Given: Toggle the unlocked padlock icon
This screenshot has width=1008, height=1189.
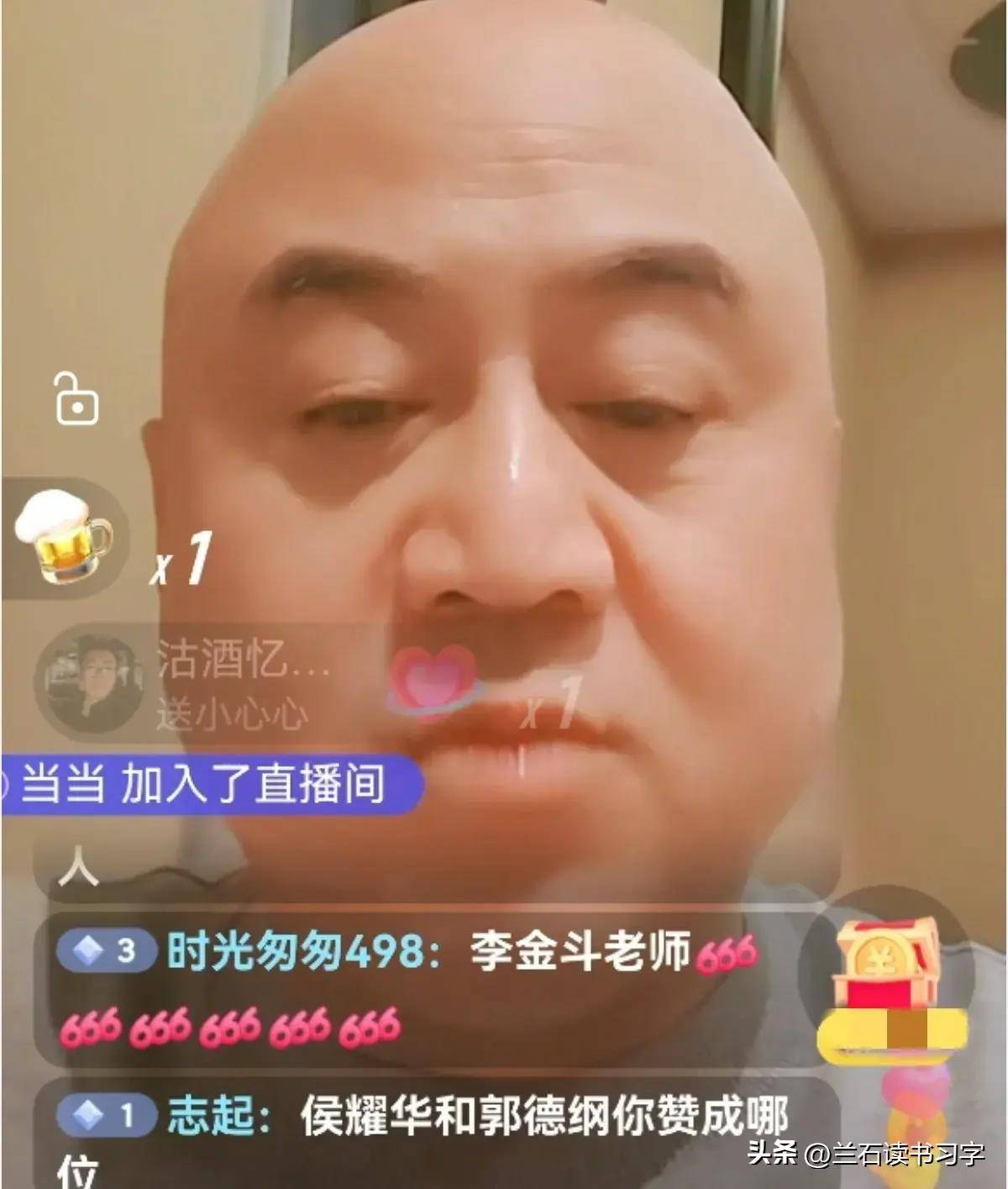Looking at the screenshot, I should 76,408.
